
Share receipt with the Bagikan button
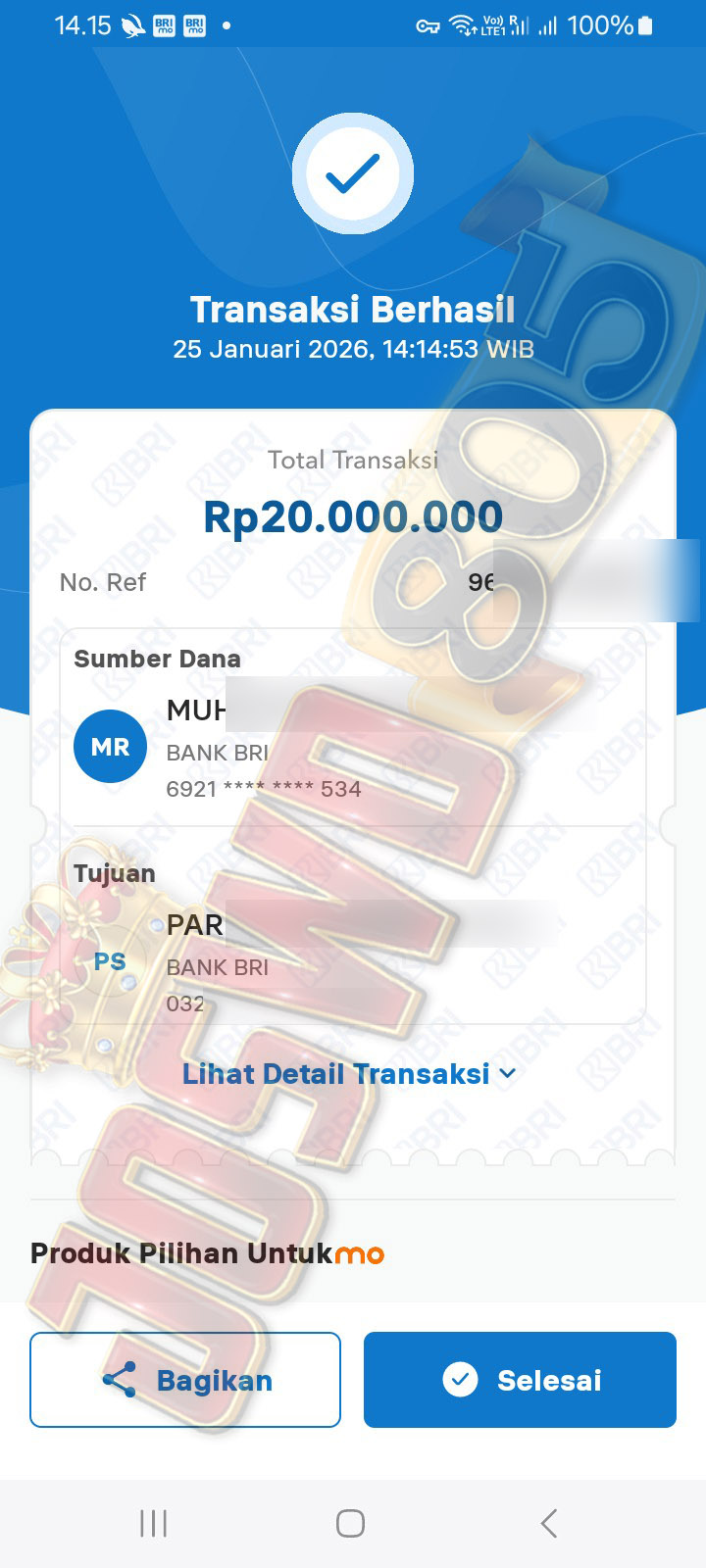(x=185, y=1380)
